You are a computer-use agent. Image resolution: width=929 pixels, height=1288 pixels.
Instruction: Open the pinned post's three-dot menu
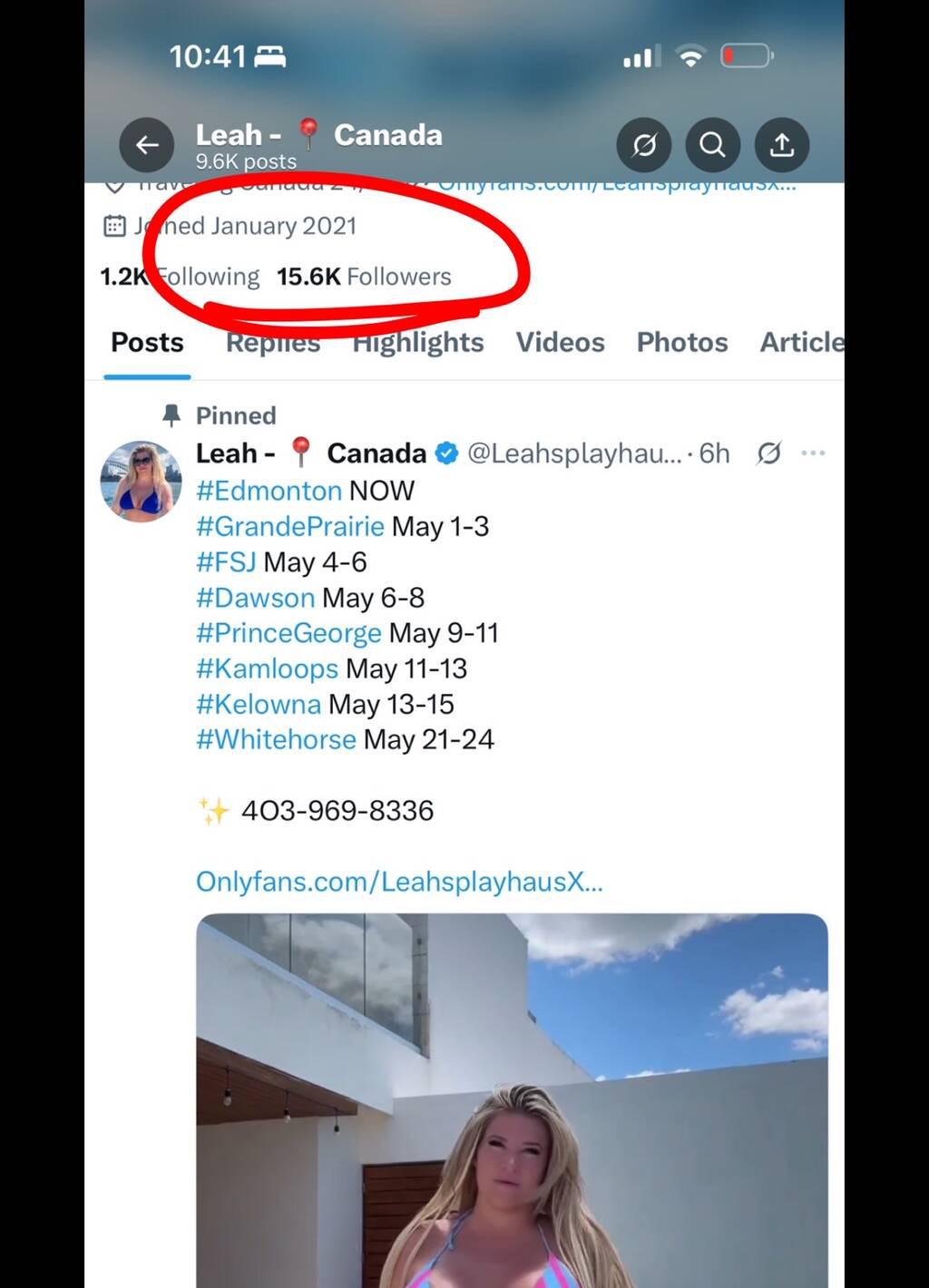(813, 453)
